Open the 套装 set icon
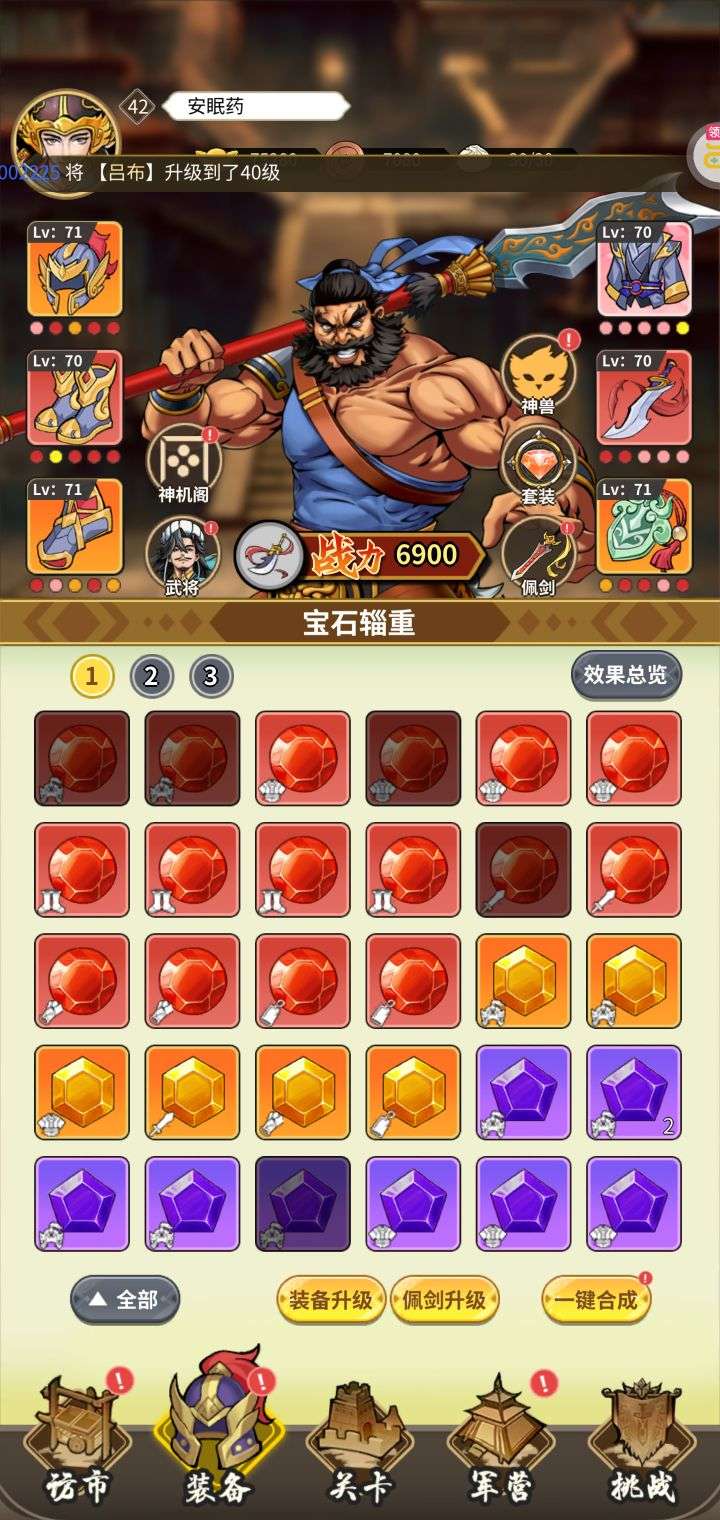Screen dimensions: 720x1520 538,466
